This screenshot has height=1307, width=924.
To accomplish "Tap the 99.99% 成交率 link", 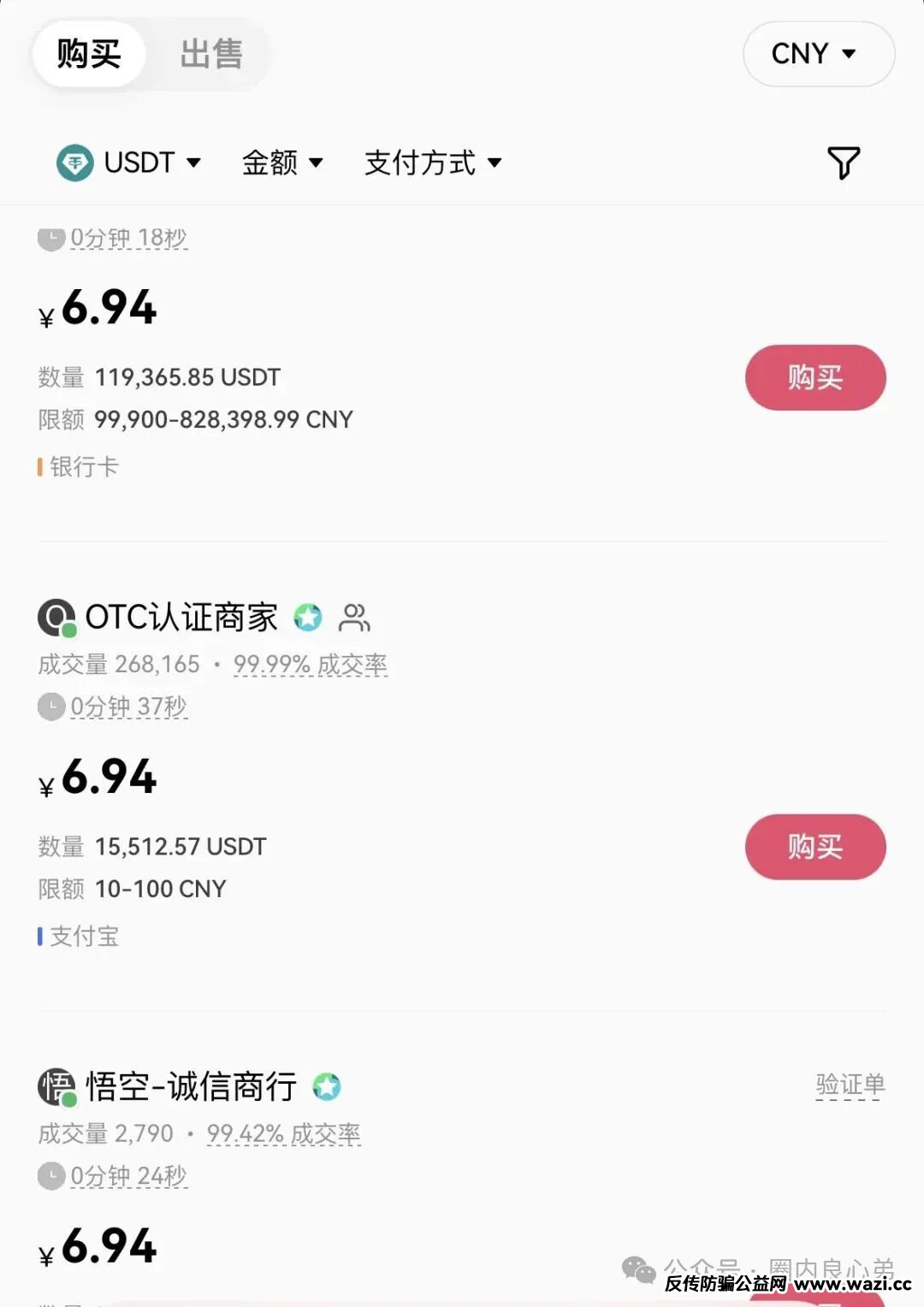I will click(310, 665).
